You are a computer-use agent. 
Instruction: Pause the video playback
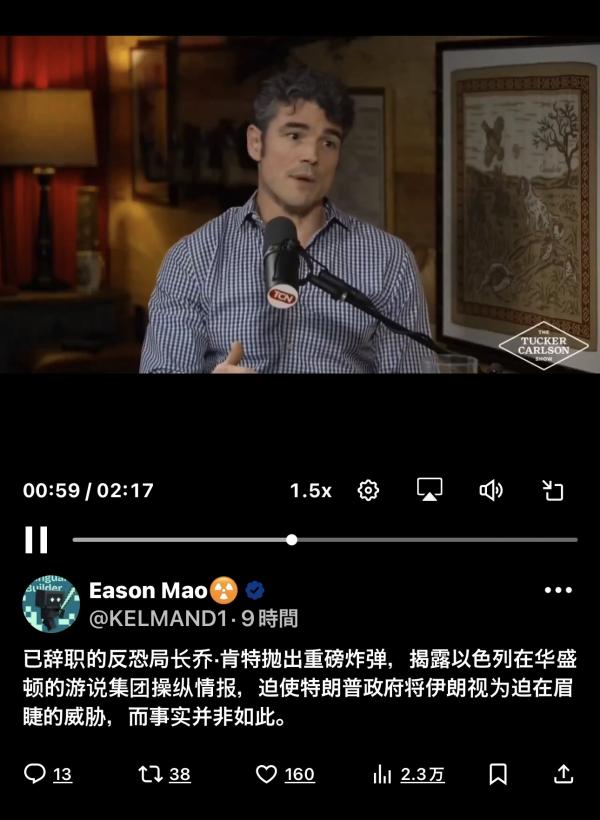36,540
